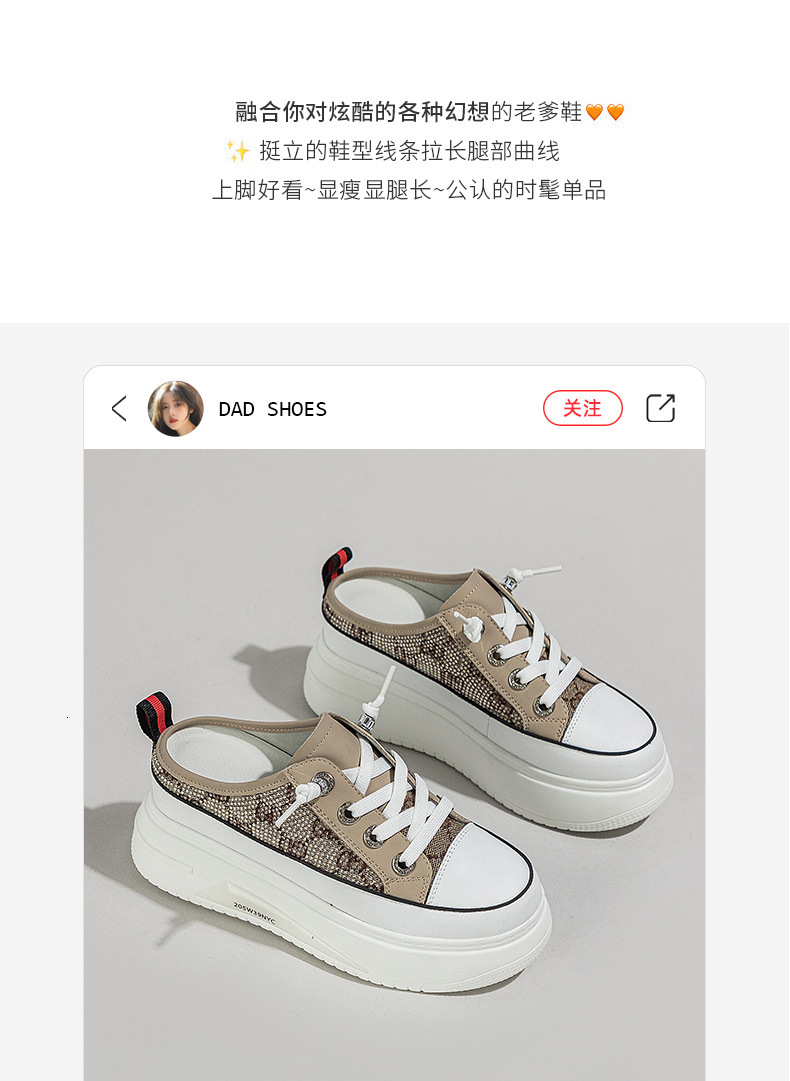
Task: Open the DAD SHOES profile avatar
Action: point(177,408)
